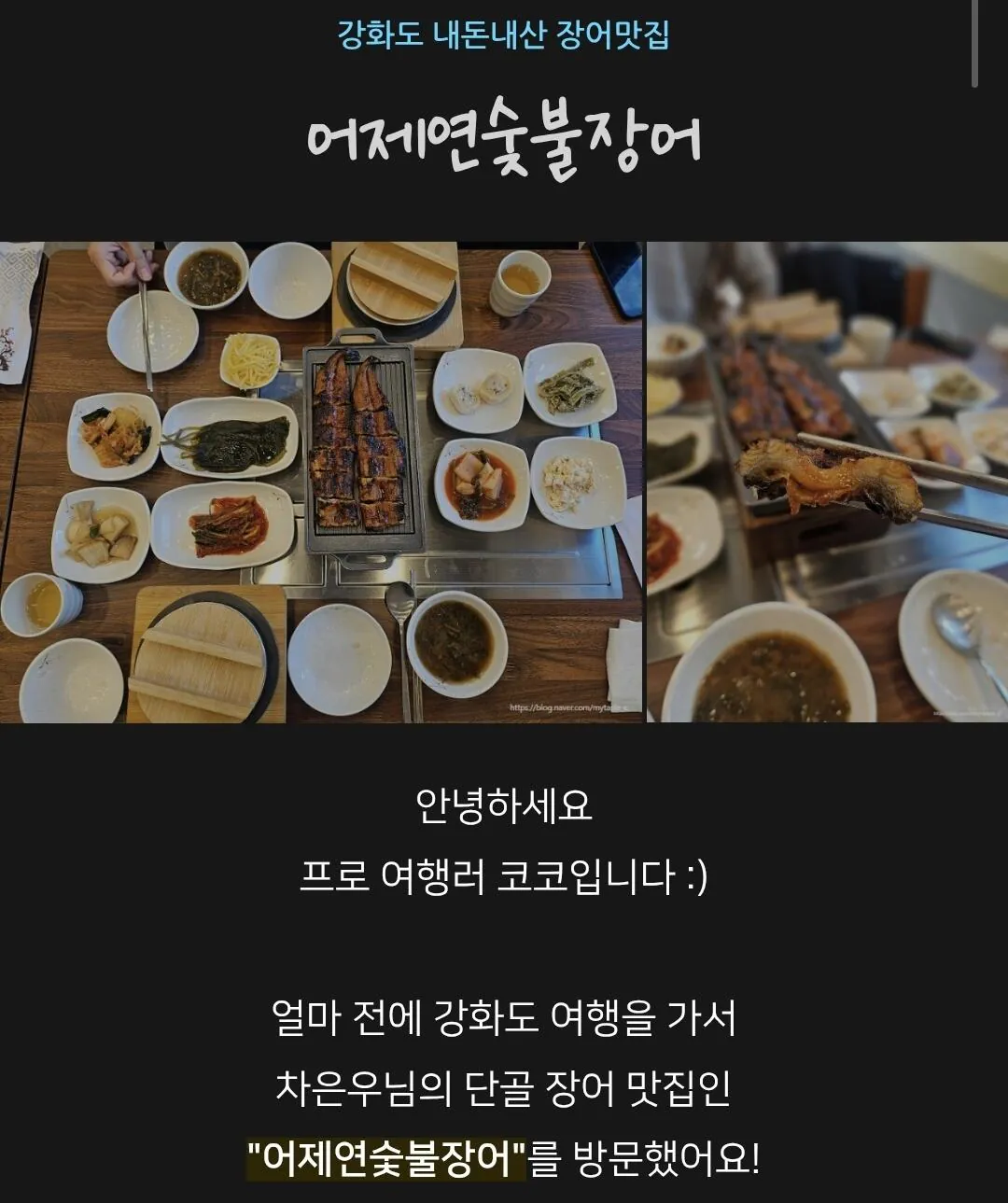Open the overhead photo of the eel table

321,482
